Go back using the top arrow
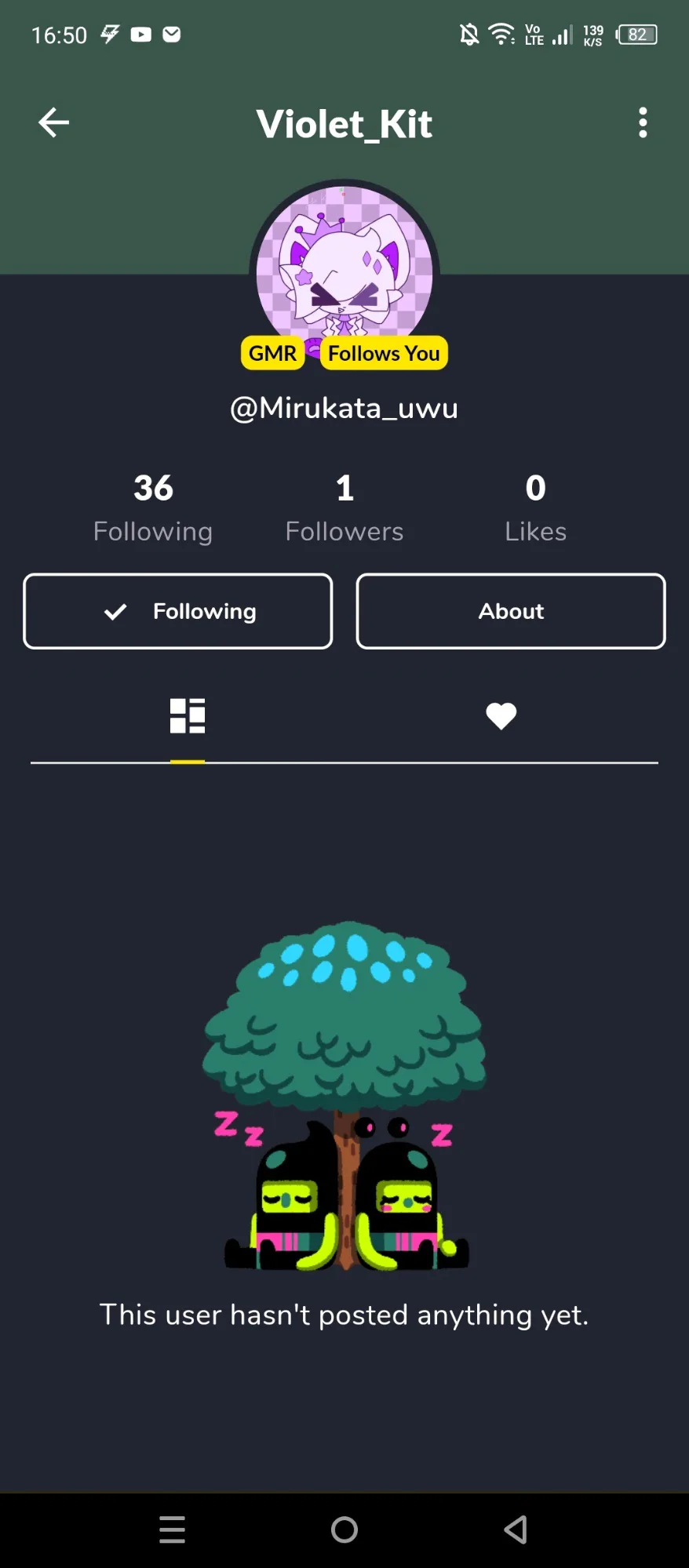This screenshot has width=689, height=1568. click(54, 122)
